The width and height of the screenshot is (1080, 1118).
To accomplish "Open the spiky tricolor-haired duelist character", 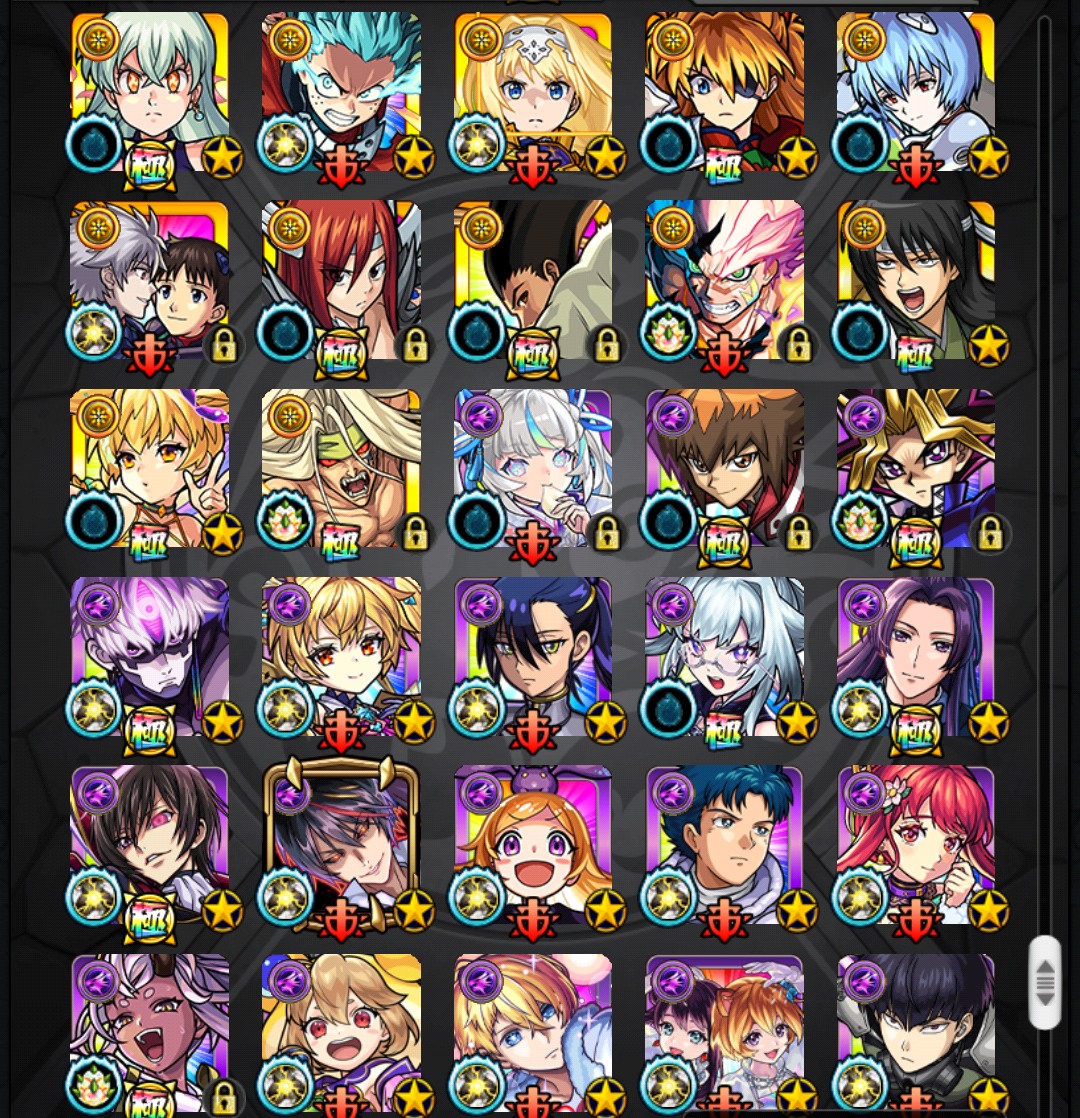I will 915,470.
